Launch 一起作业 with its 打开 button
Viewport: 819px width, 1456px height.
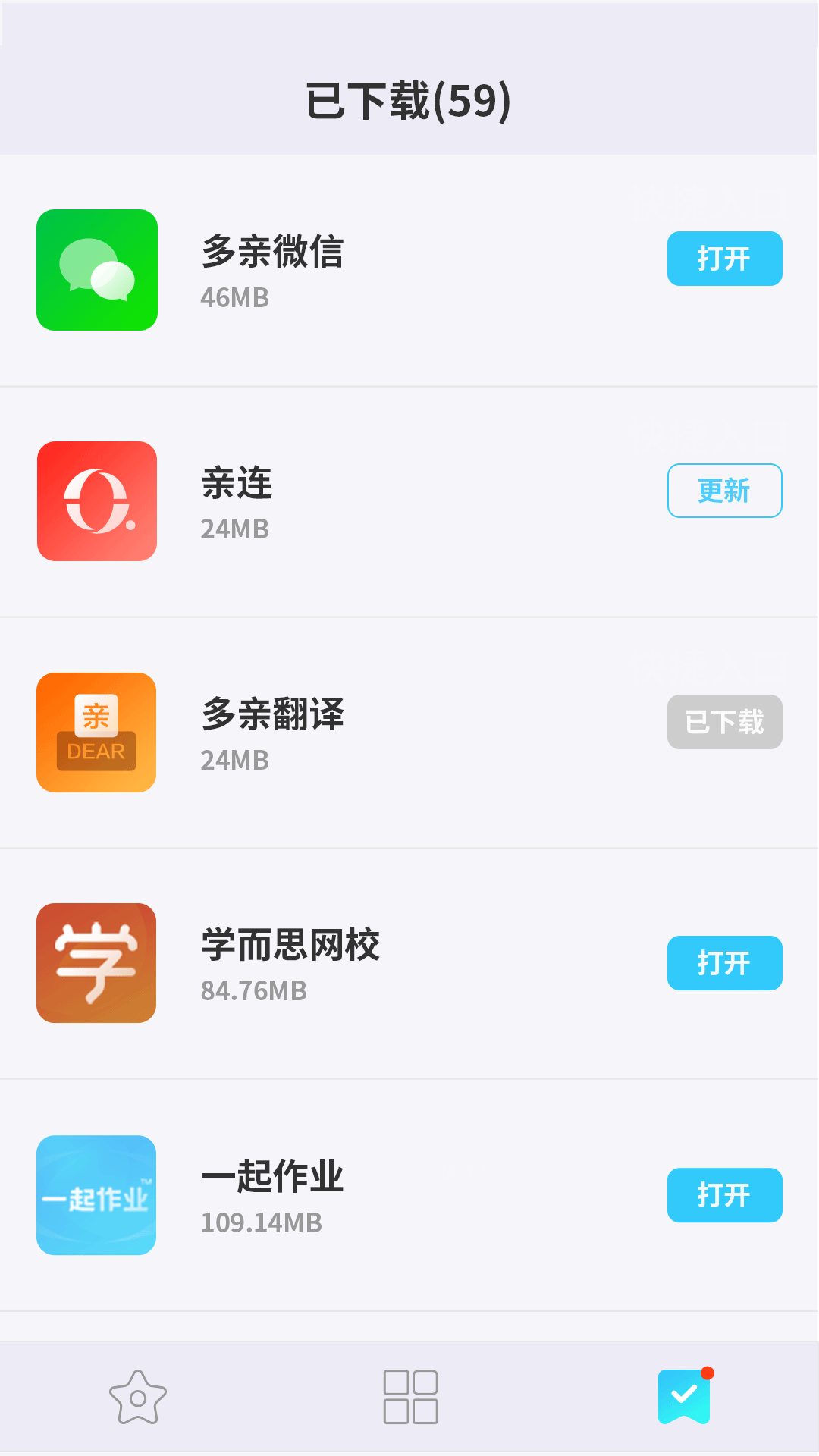point(724,1195)
